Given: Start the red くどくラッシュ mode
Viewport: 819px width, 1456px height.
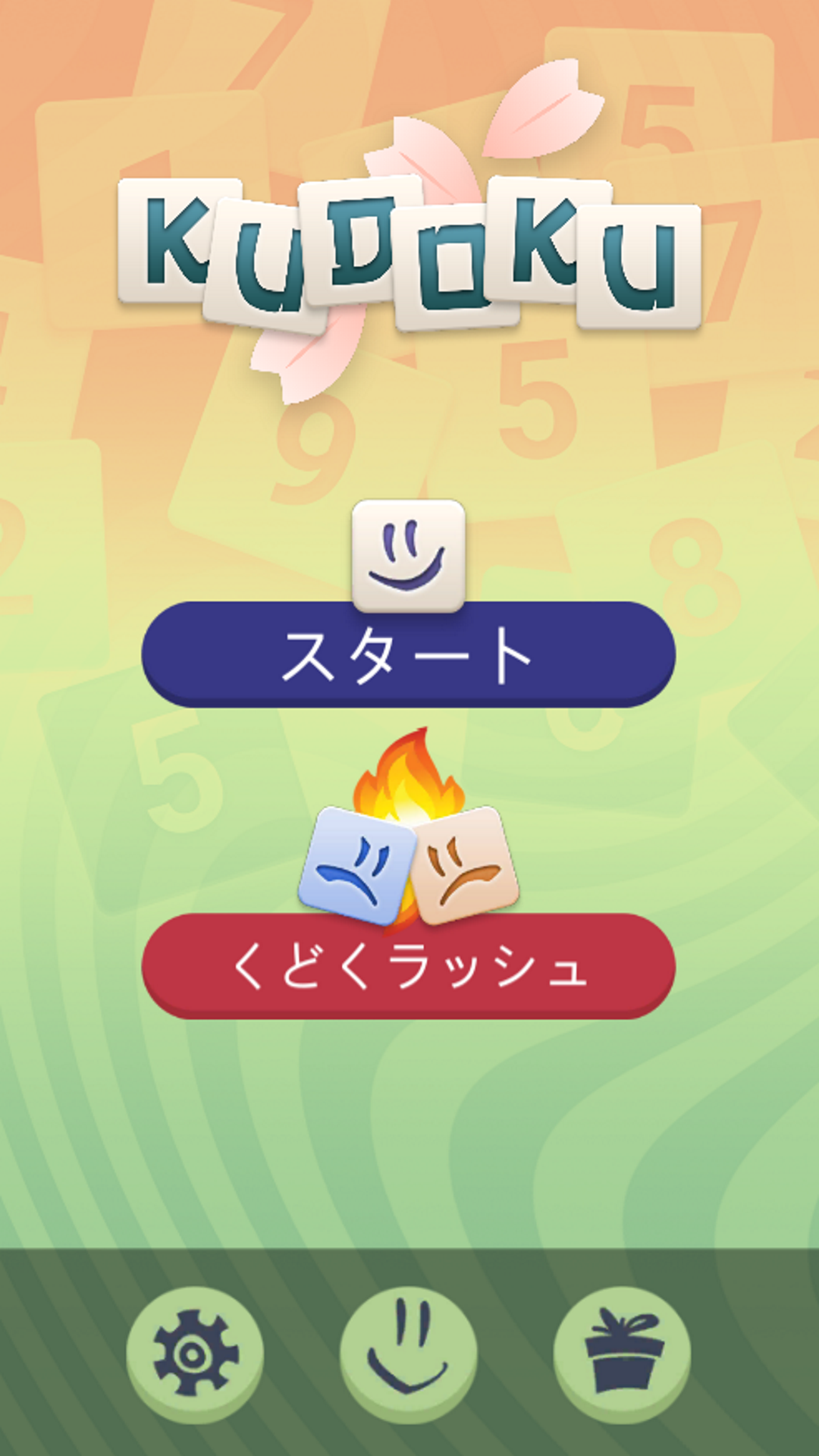Looking at the screenshot, I should pyautogui.click(x=408, y=966).
